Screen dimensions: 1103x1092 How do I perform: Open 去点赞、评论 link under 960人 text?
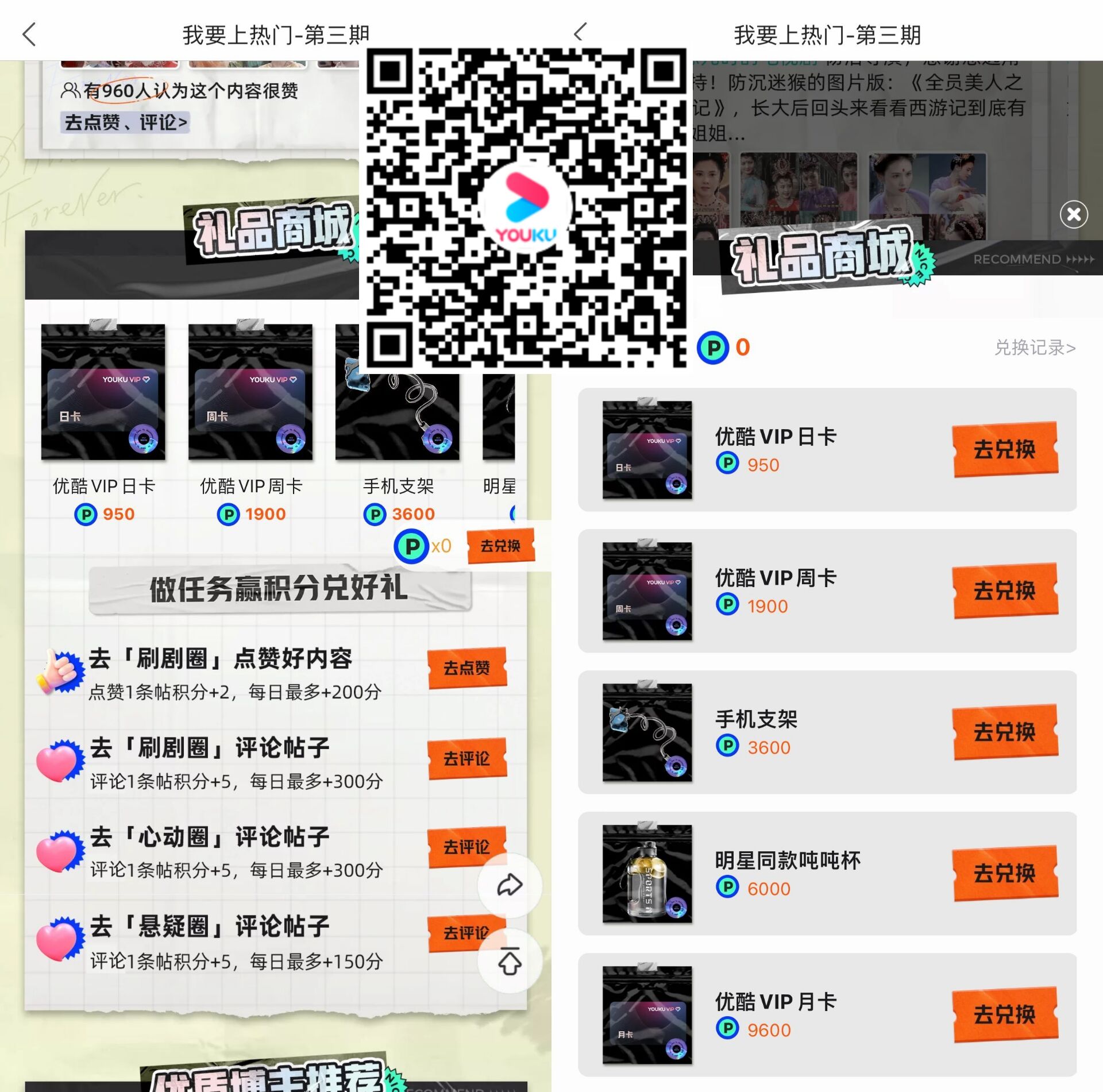(x=125, y=122)
